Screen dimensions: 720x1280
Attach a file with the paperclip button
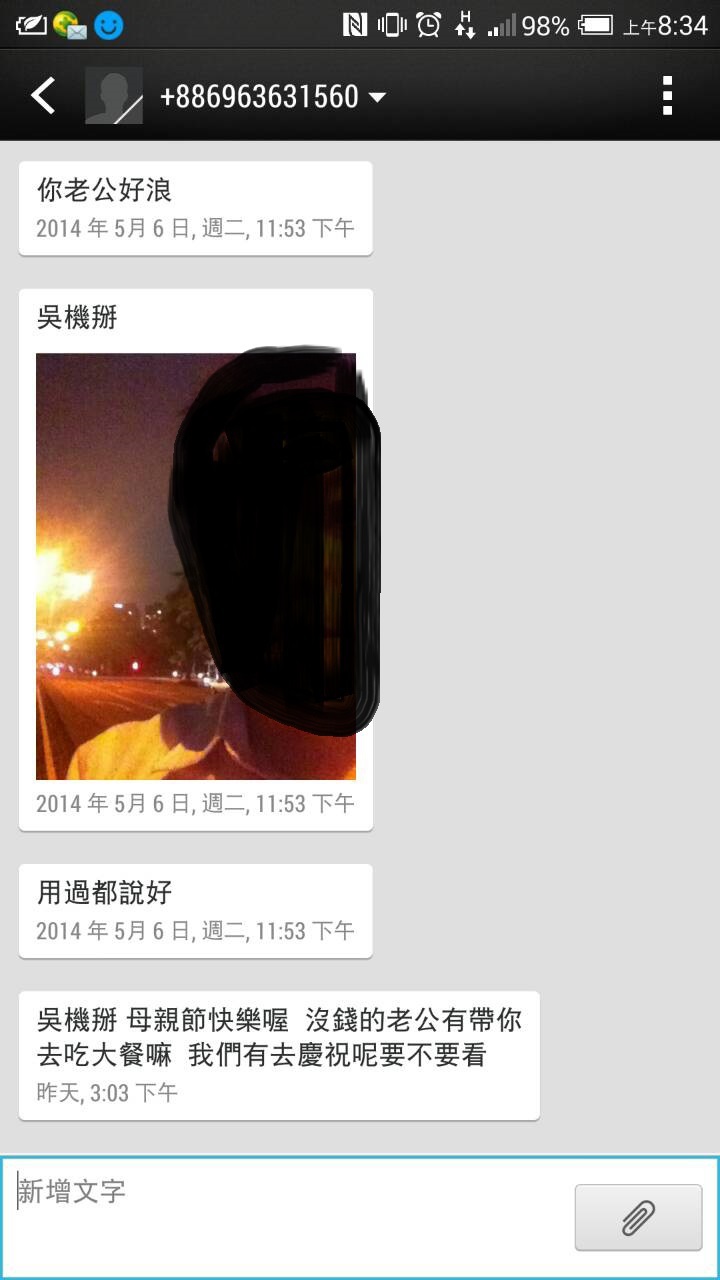tap(638, 1217)
